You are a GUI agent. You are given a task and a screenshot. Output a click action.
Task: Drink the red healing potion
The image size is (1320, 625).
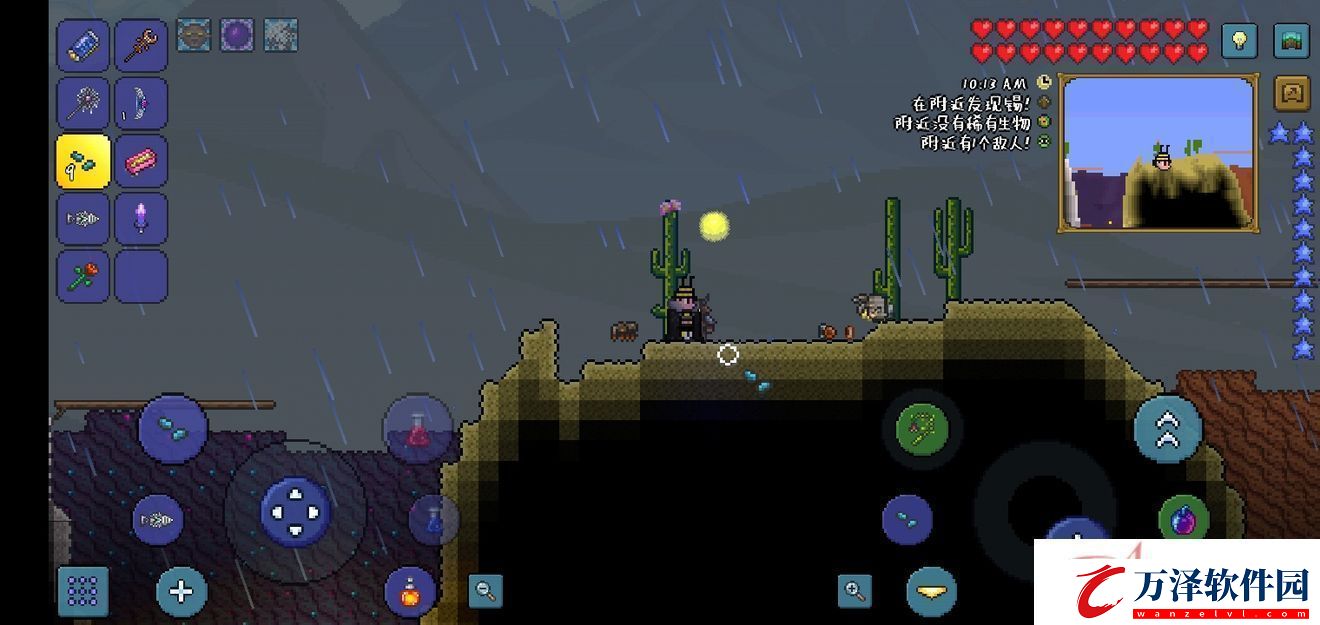click(x=418, y=431)
